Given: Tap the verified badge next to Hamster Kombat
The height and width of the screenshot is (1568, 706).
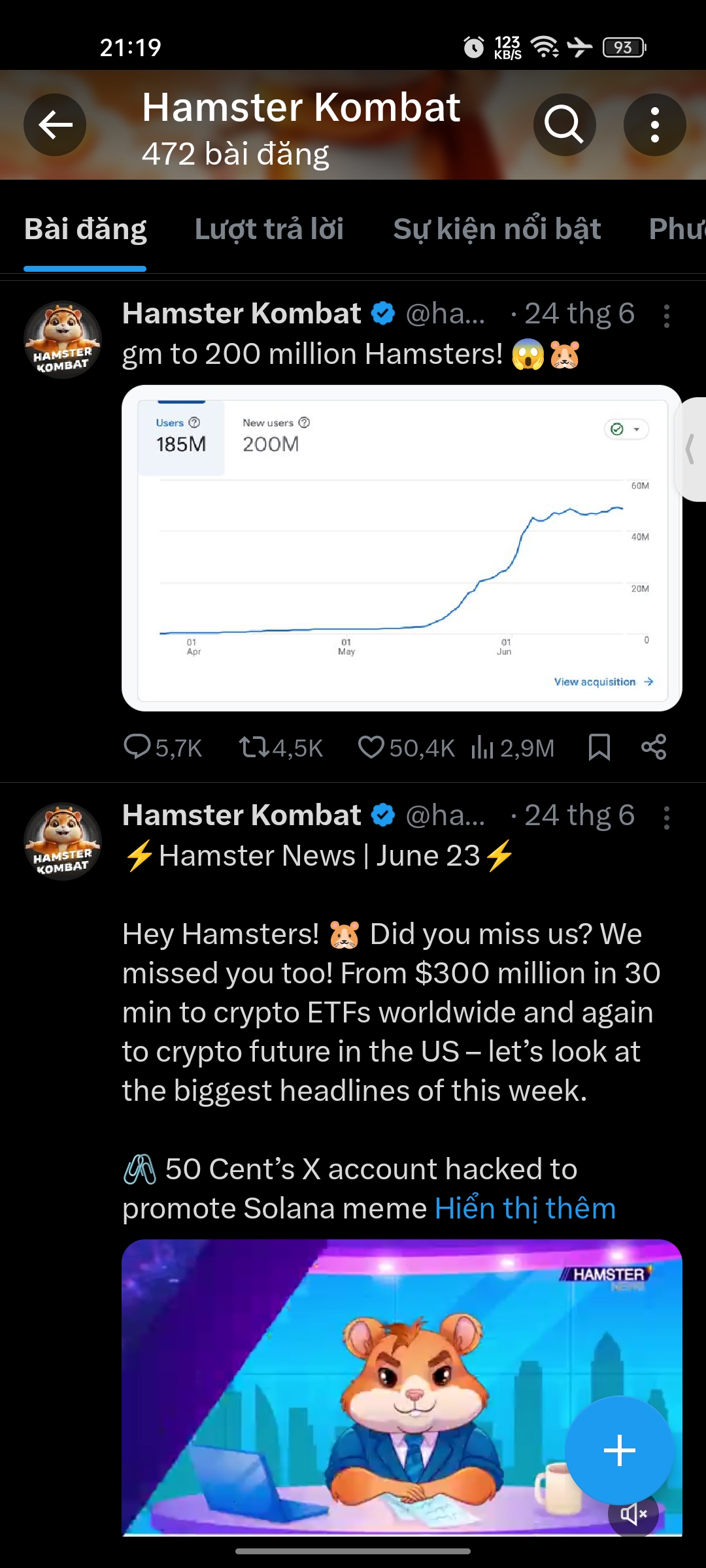Looking at the screenshot, I should point(382,313).
